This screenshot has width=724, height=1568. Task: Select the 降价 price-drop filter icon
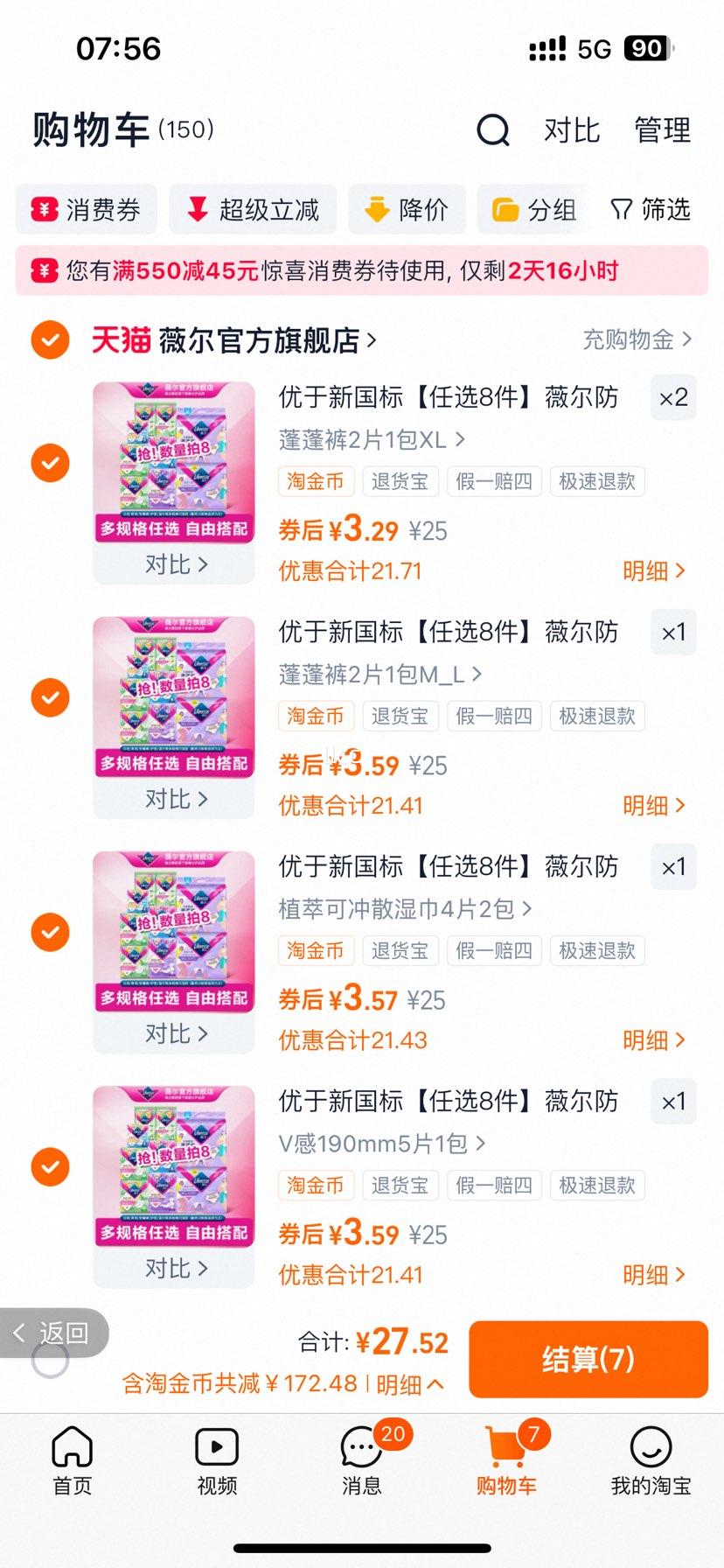click(376, 209)
